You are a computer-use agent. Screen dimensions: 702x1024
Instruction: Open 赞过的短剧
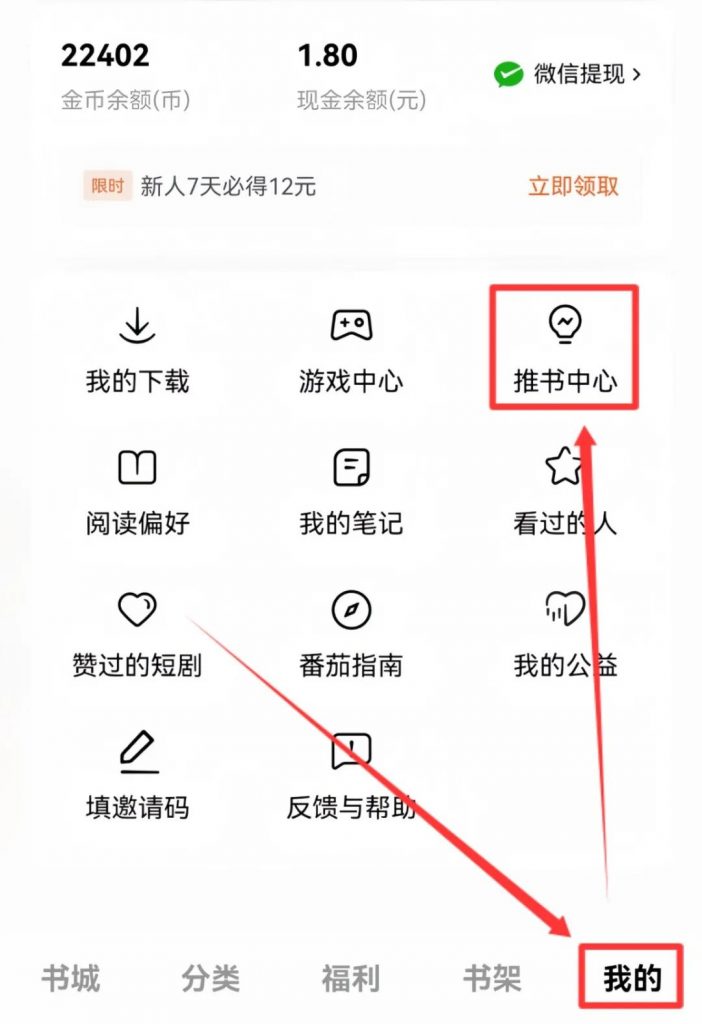point(137,636)
